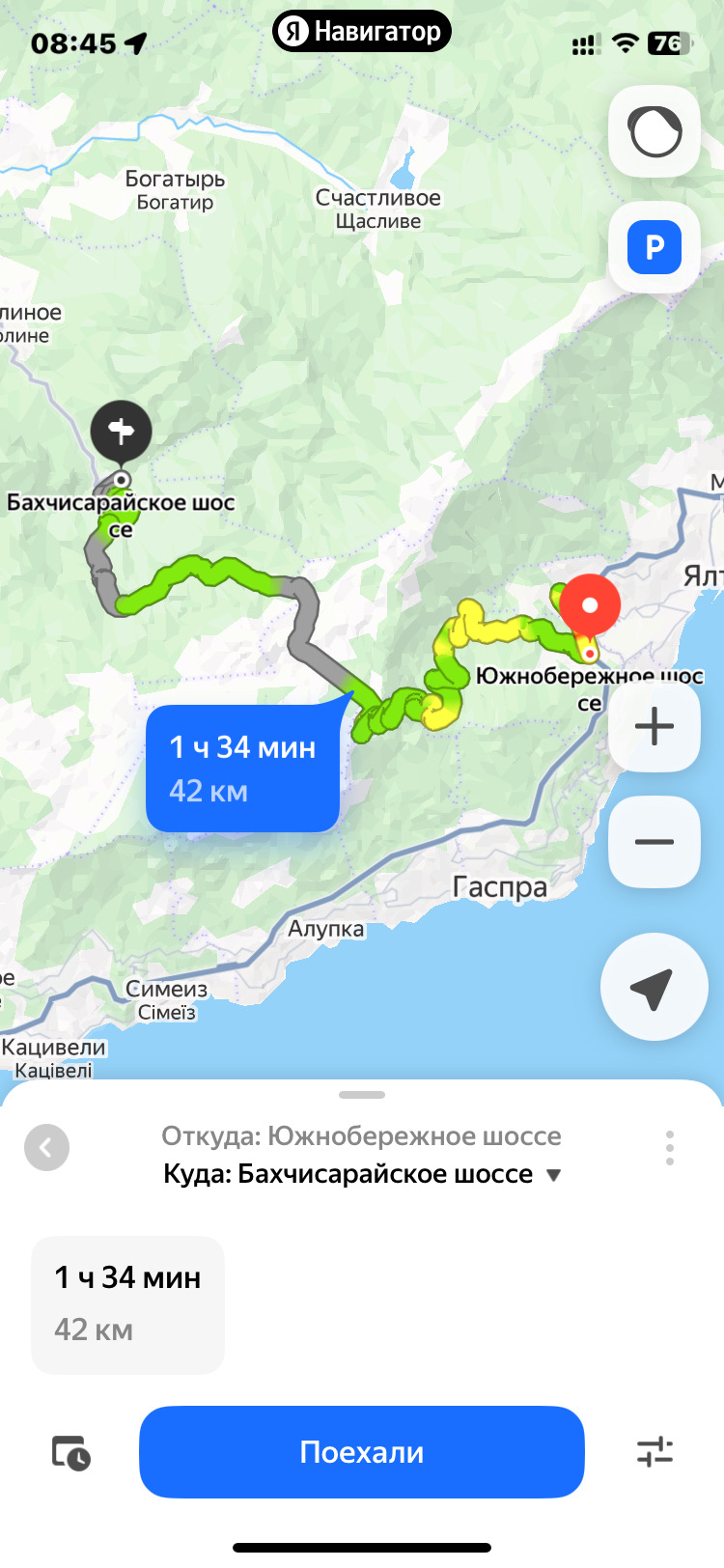This screenshot has width=724, height=1568.
Task: Open Alice voice assistant button
Action: click(654, 132)
